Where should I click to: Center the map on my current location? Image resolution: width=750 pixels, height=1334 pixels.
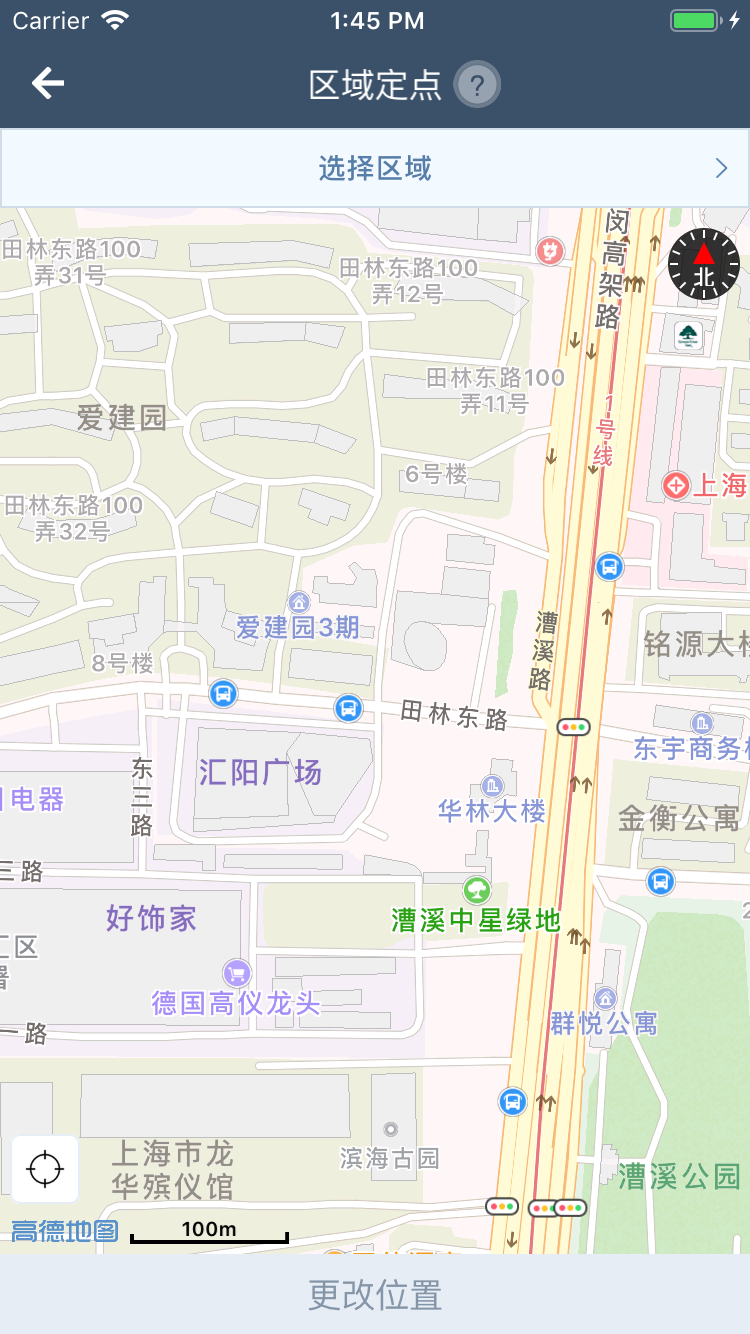(x=45, y=1168)
